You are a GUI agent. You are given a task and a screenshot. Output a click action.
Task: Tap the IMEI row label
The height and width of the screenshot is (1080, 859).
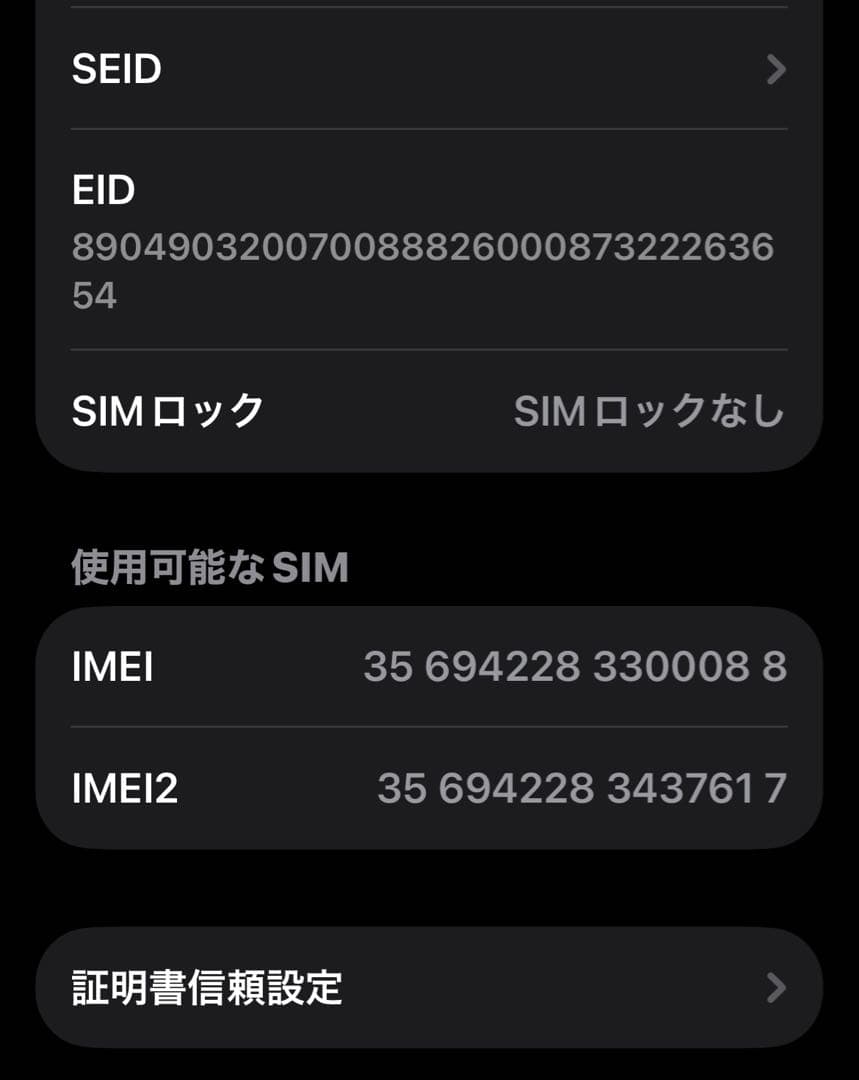click(x=111, y=666)
